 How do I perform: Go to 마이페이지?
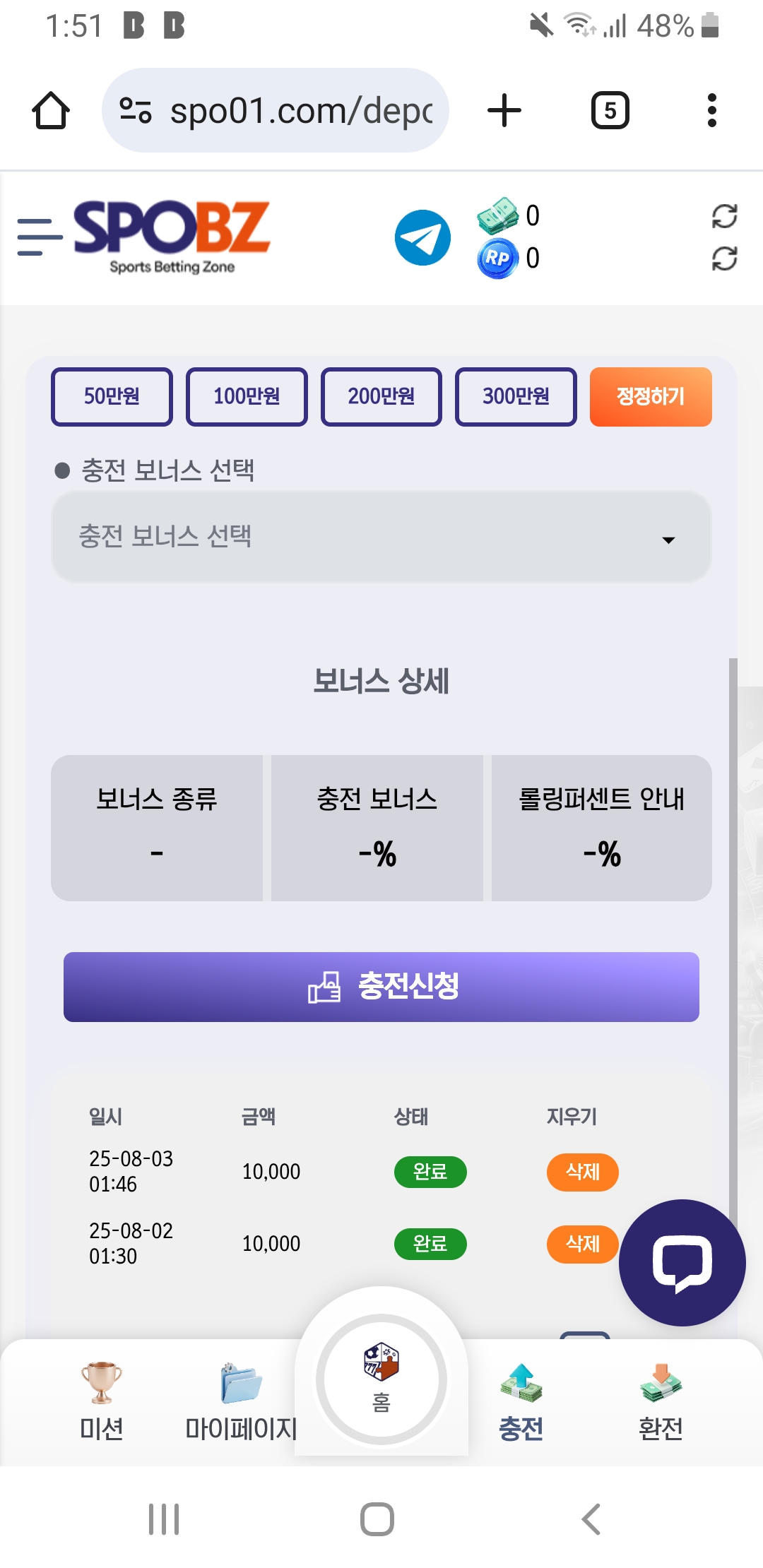coord(241,1401)
